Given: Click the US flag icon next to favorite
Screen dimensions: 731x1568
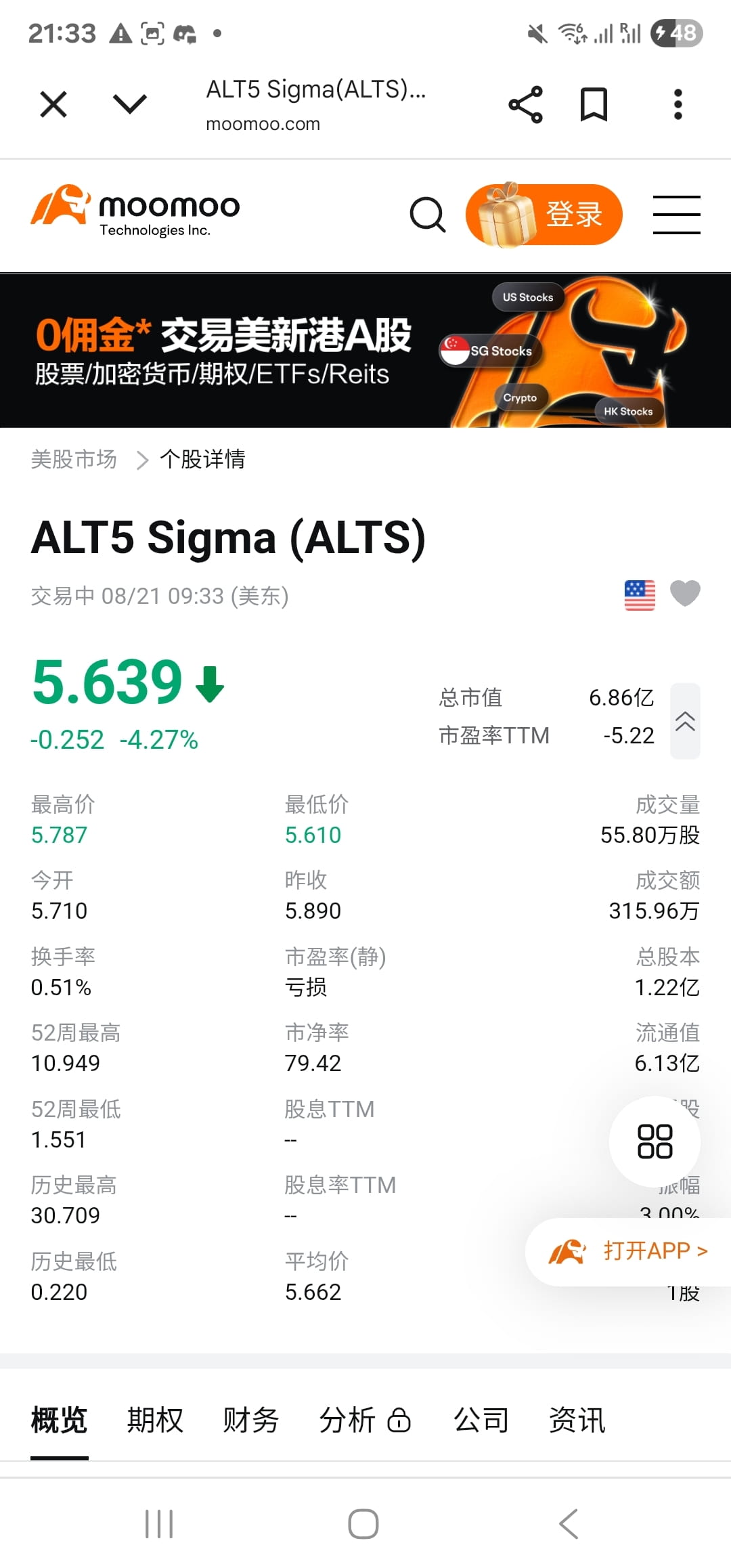Looking at the screenshot, I should click(x=639, y=594).
